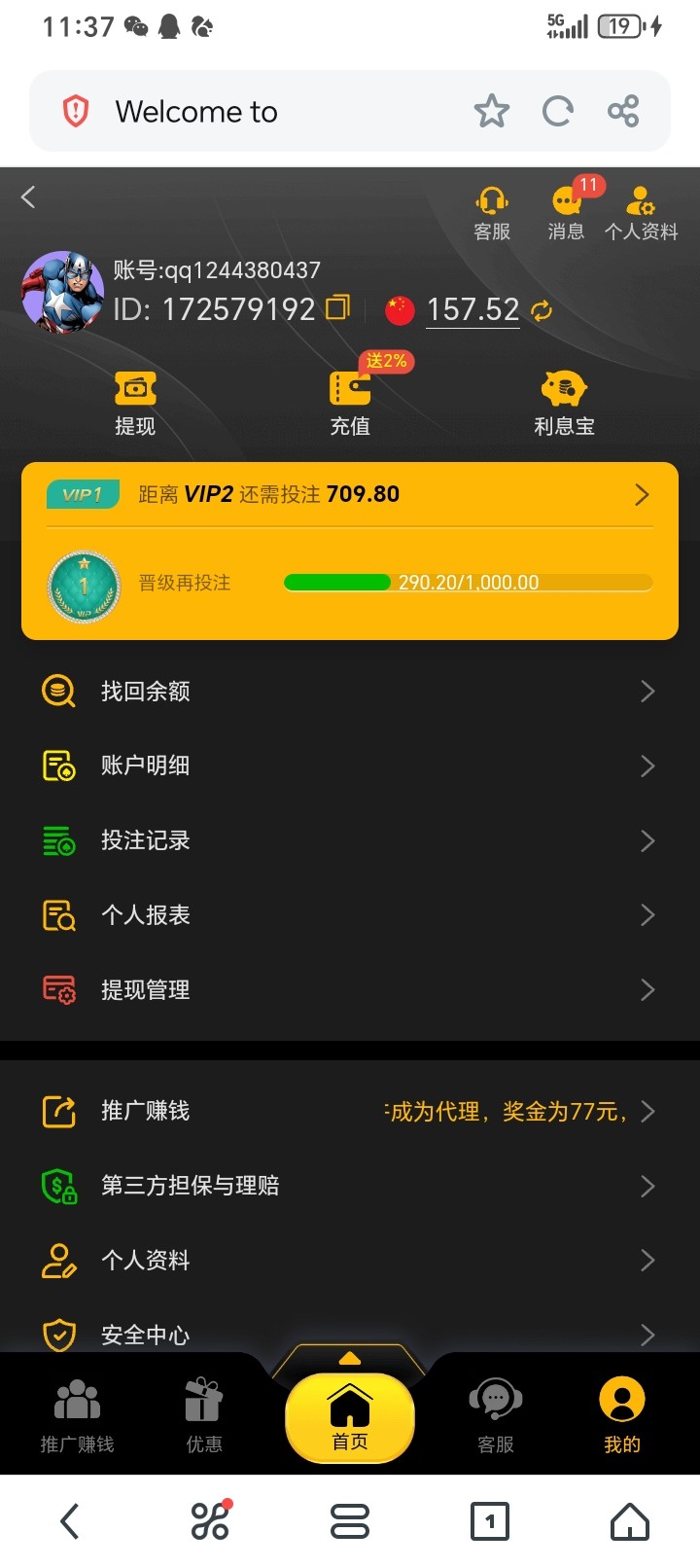This screenshot has height=1568, width=700.
Task: Open 利息宝 interest wallet
Action: 564,403
